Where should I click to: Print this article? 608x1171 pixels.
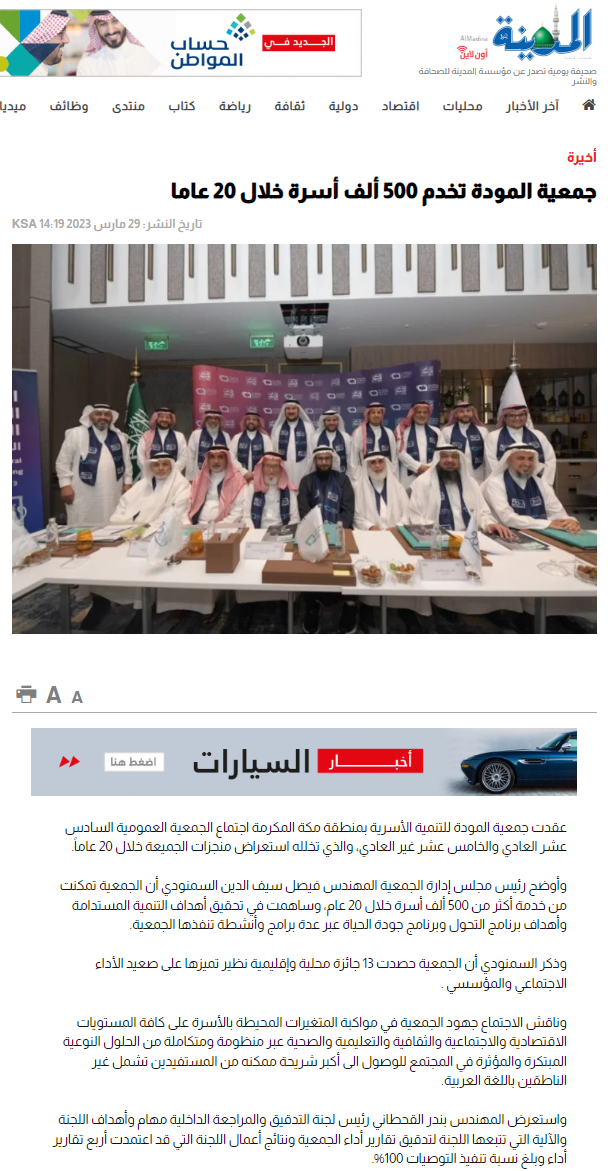point(27,694)
